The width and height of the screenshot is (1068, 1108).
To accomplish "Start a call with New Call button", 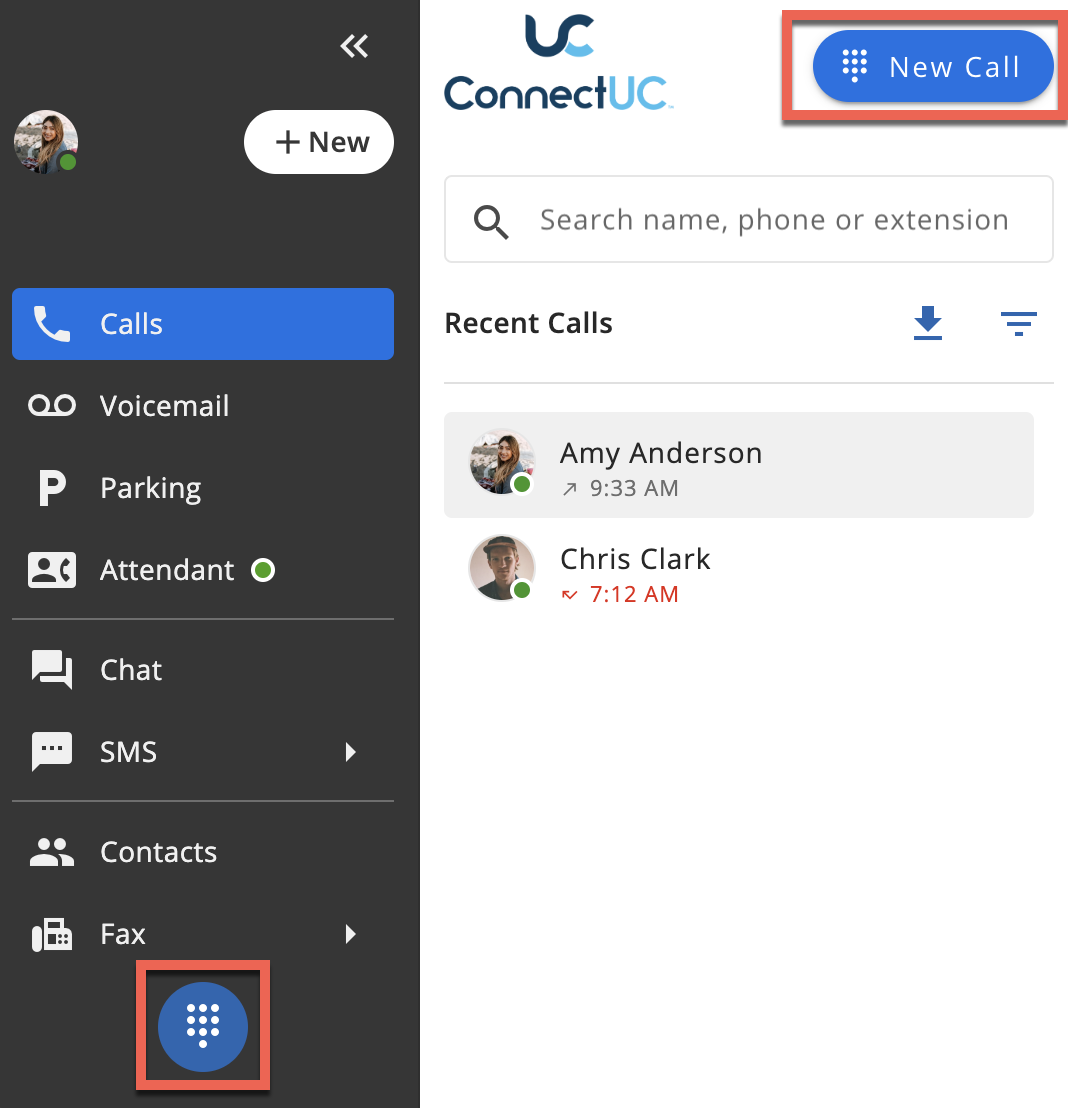I will (x=933, y=67).
